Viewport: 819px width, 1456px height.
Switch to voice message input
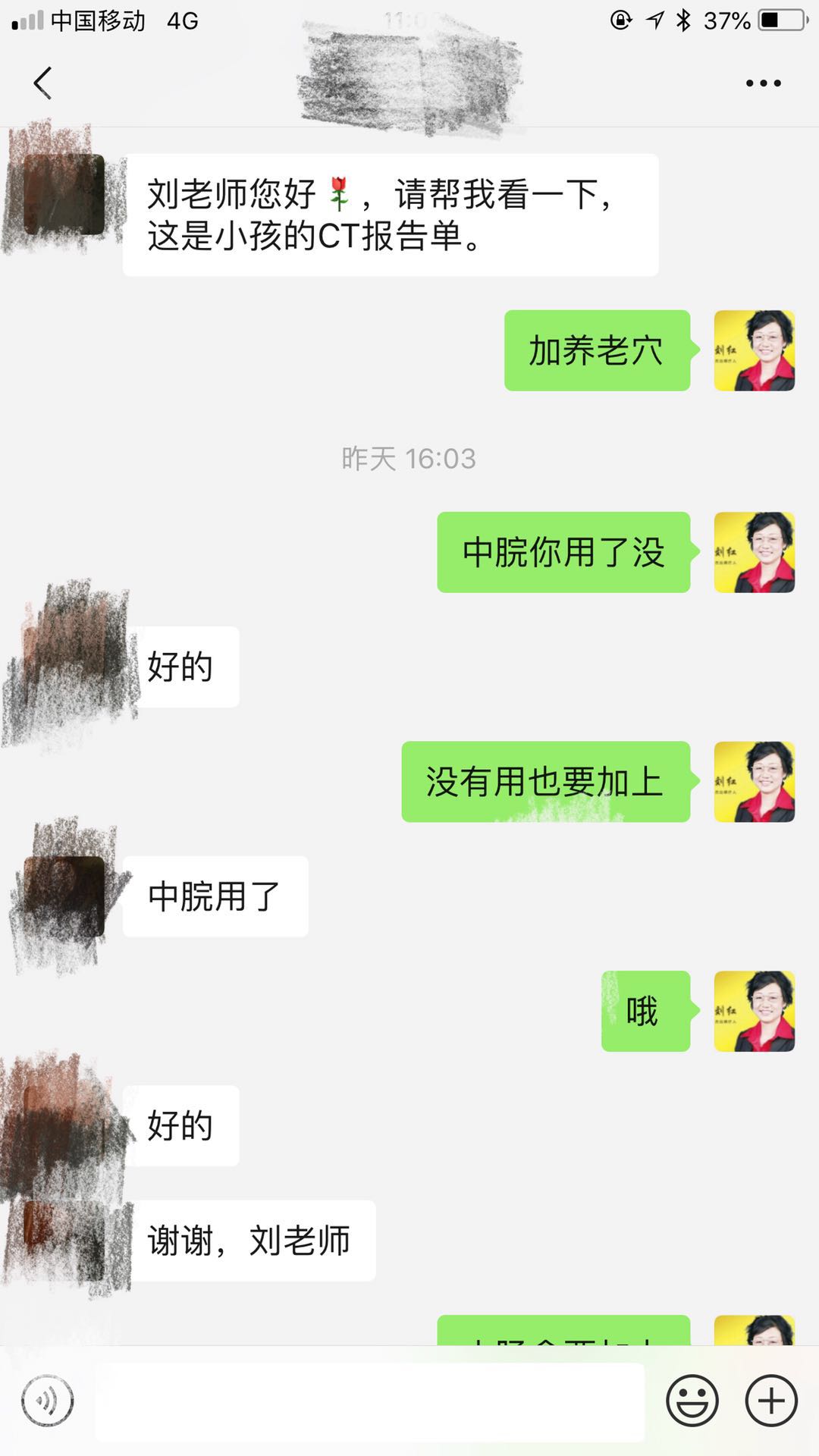(x=48, y=1401)
